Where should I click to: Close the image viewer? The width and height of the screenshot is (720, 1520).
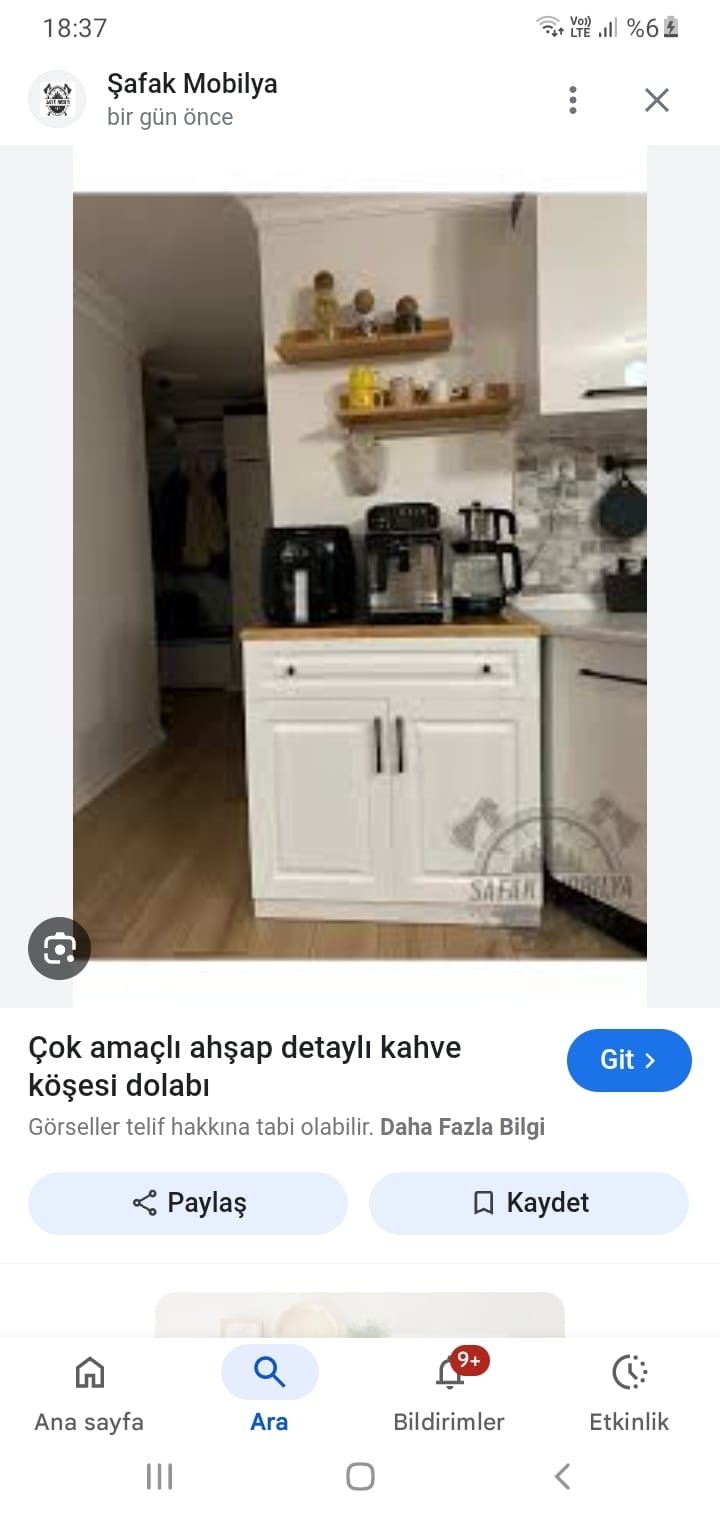(x=656, y=100)
